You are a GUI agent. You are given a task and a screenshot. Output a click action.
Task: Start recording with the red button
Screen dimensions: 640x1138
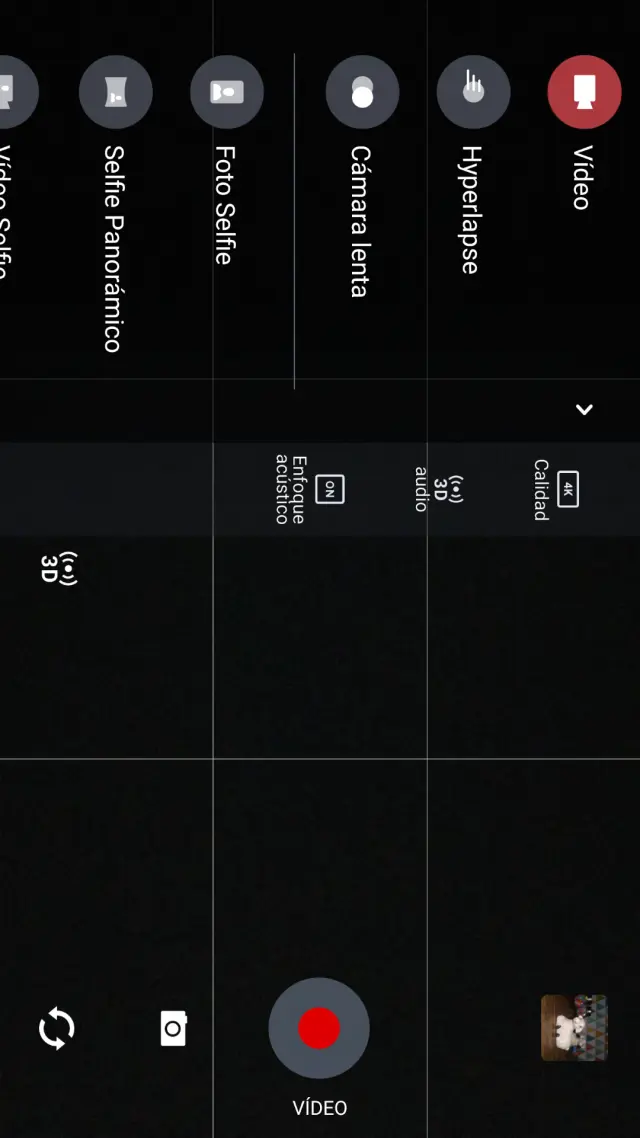(319, 1028)
